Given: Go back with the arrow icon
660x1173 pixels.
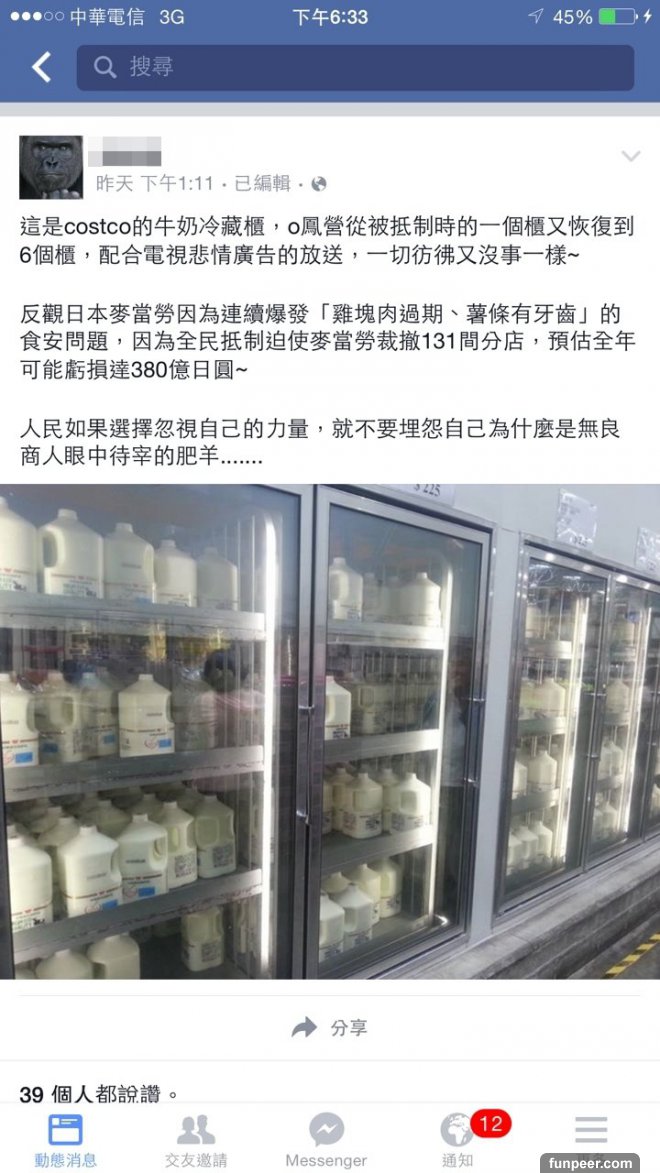Looking at the screenshot, I should [41, 67].
